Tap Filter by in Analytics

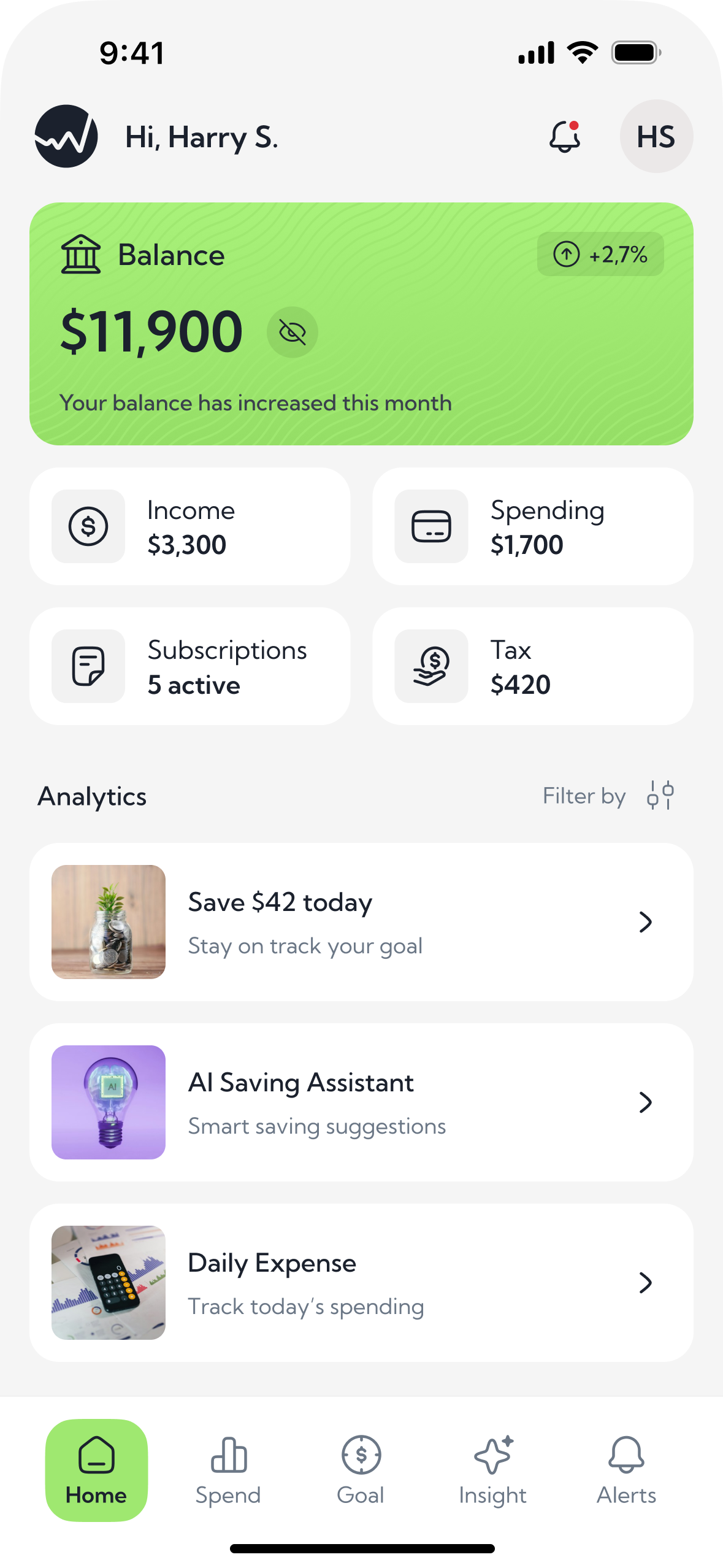tap(608, 796)
